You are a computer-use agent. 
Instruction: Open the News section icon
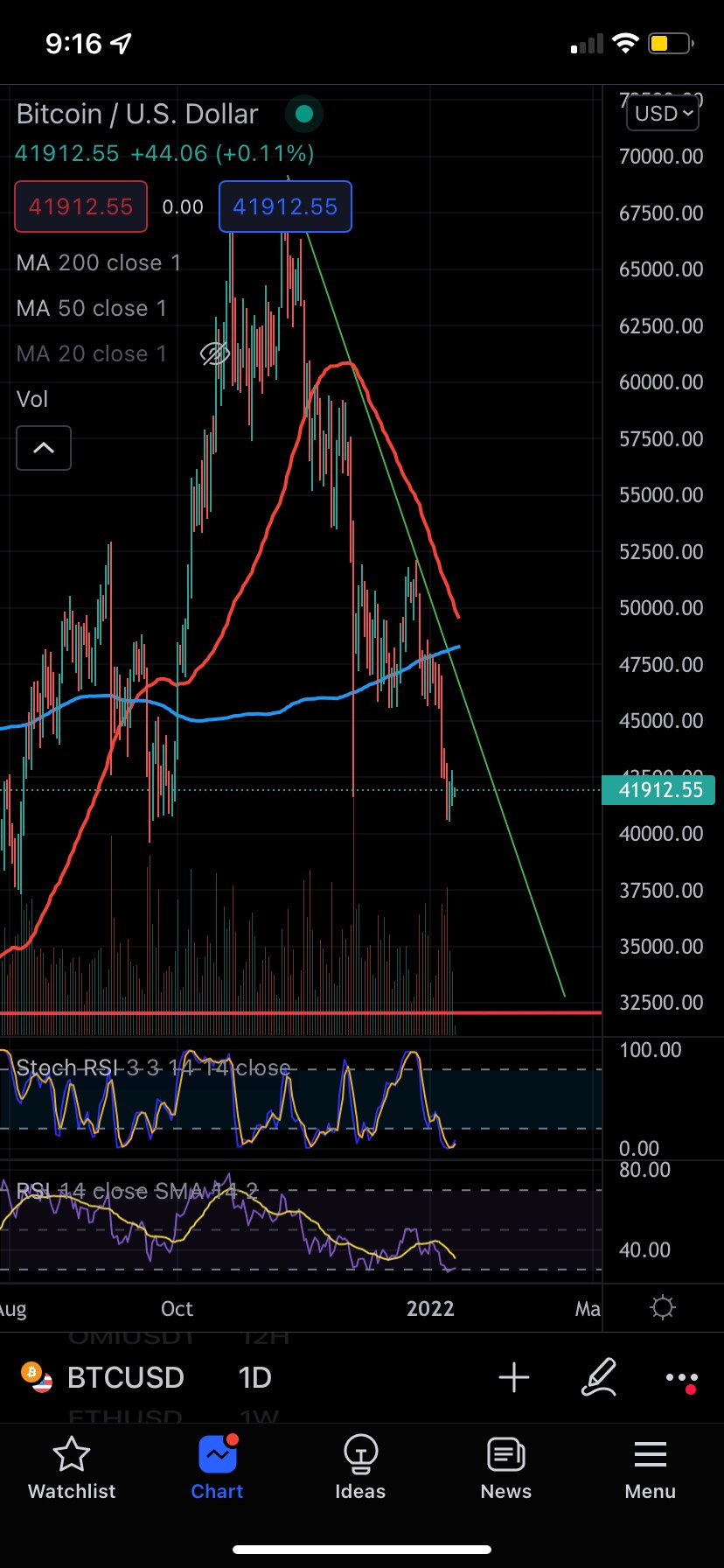pos(505,1453)
